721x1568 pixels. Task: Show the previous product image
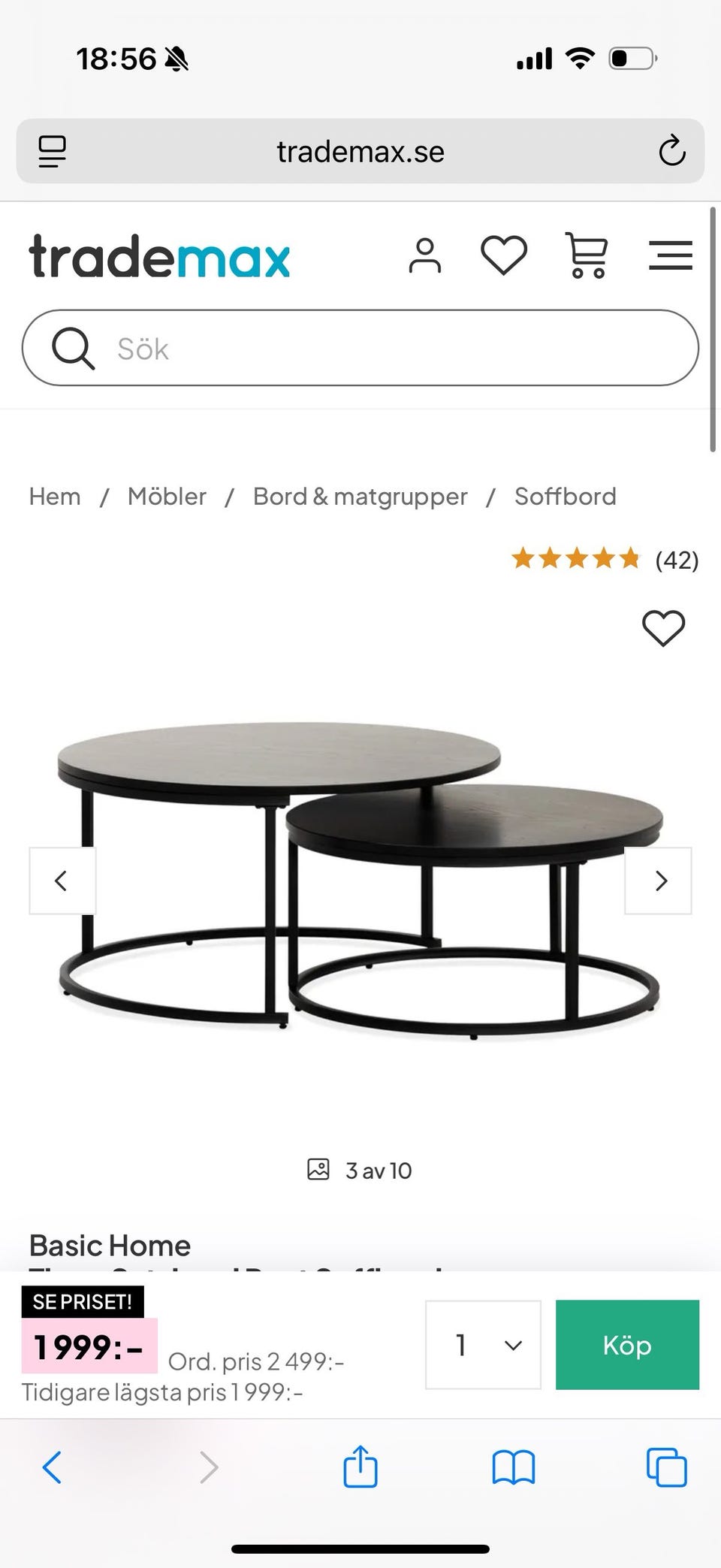(62, 881)
